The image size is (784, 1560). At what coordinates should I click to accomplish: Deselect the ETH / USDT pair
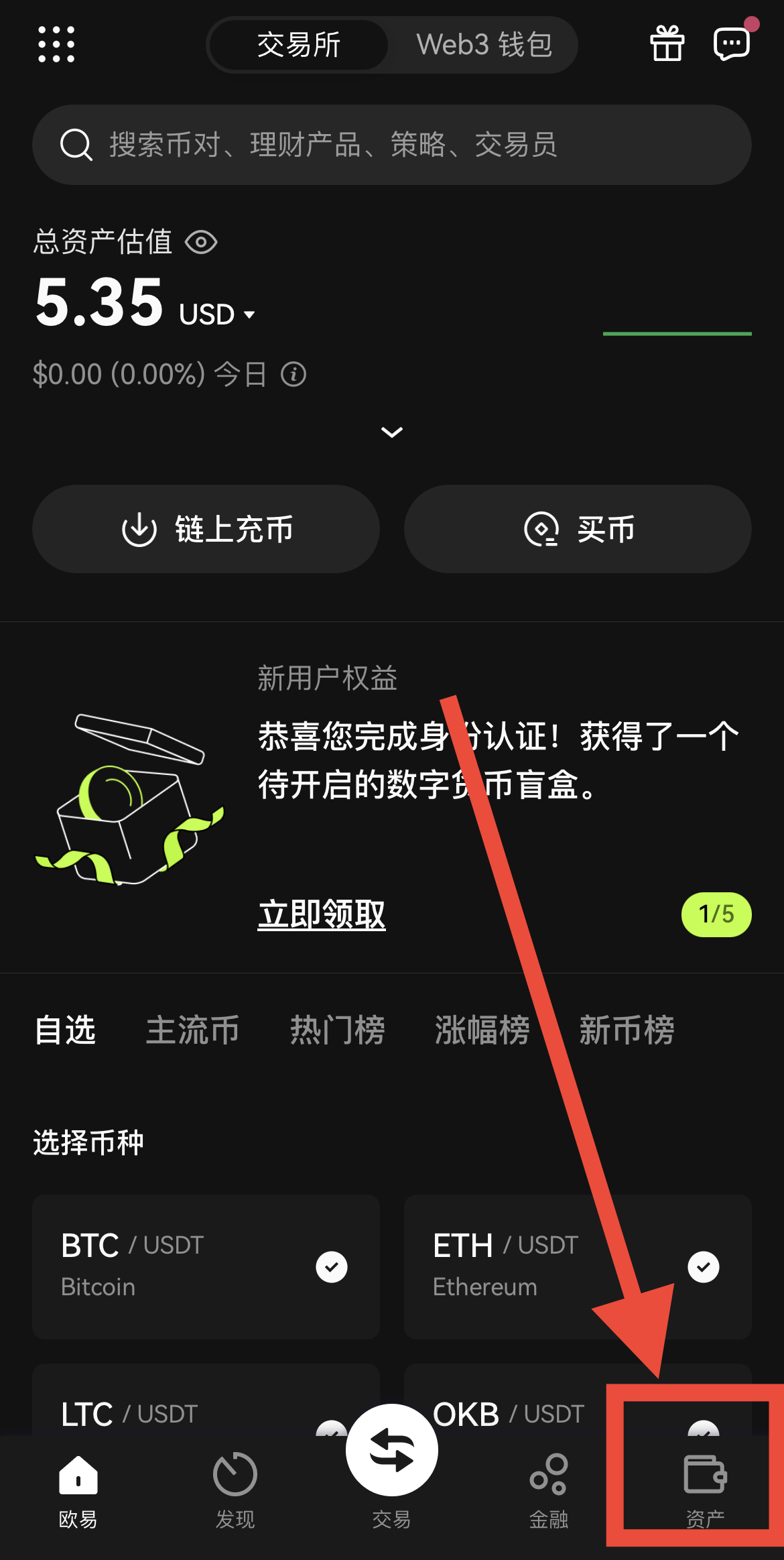coord(704,1267)
